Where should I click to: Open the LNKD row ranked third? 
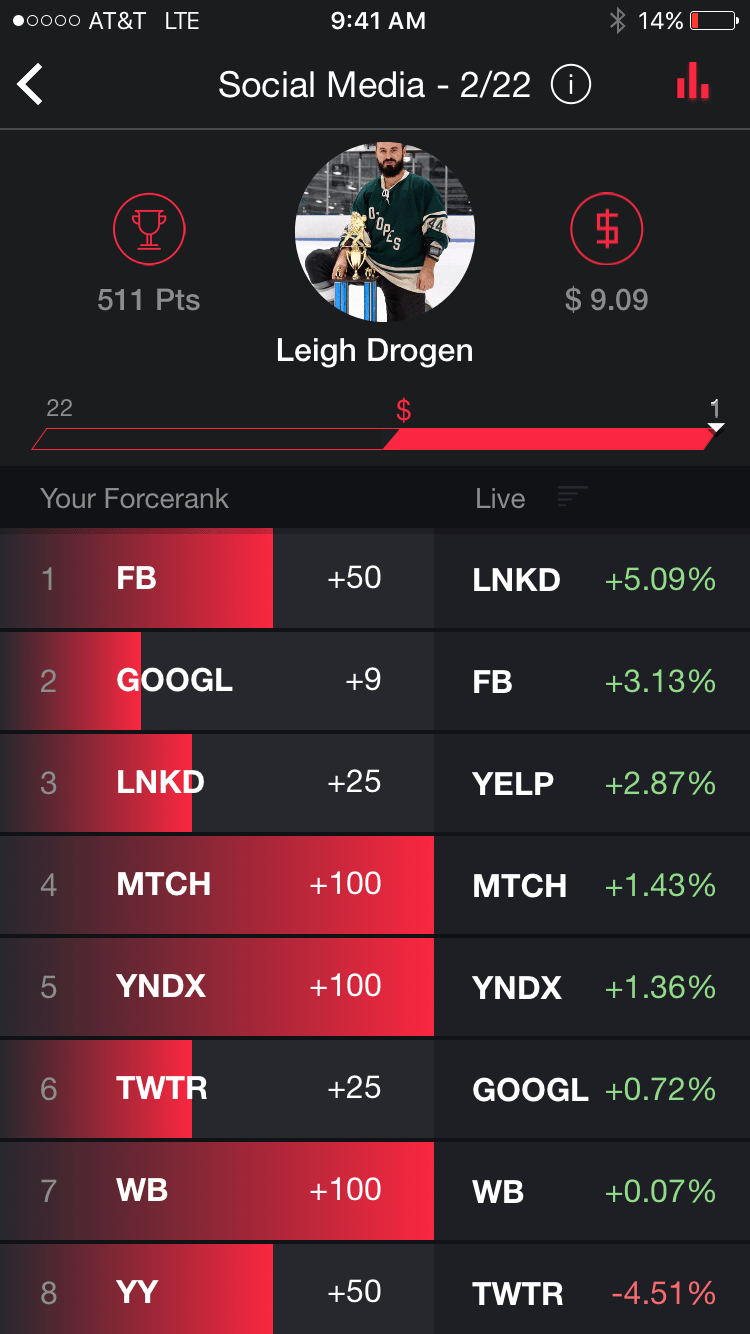(216, 783)
